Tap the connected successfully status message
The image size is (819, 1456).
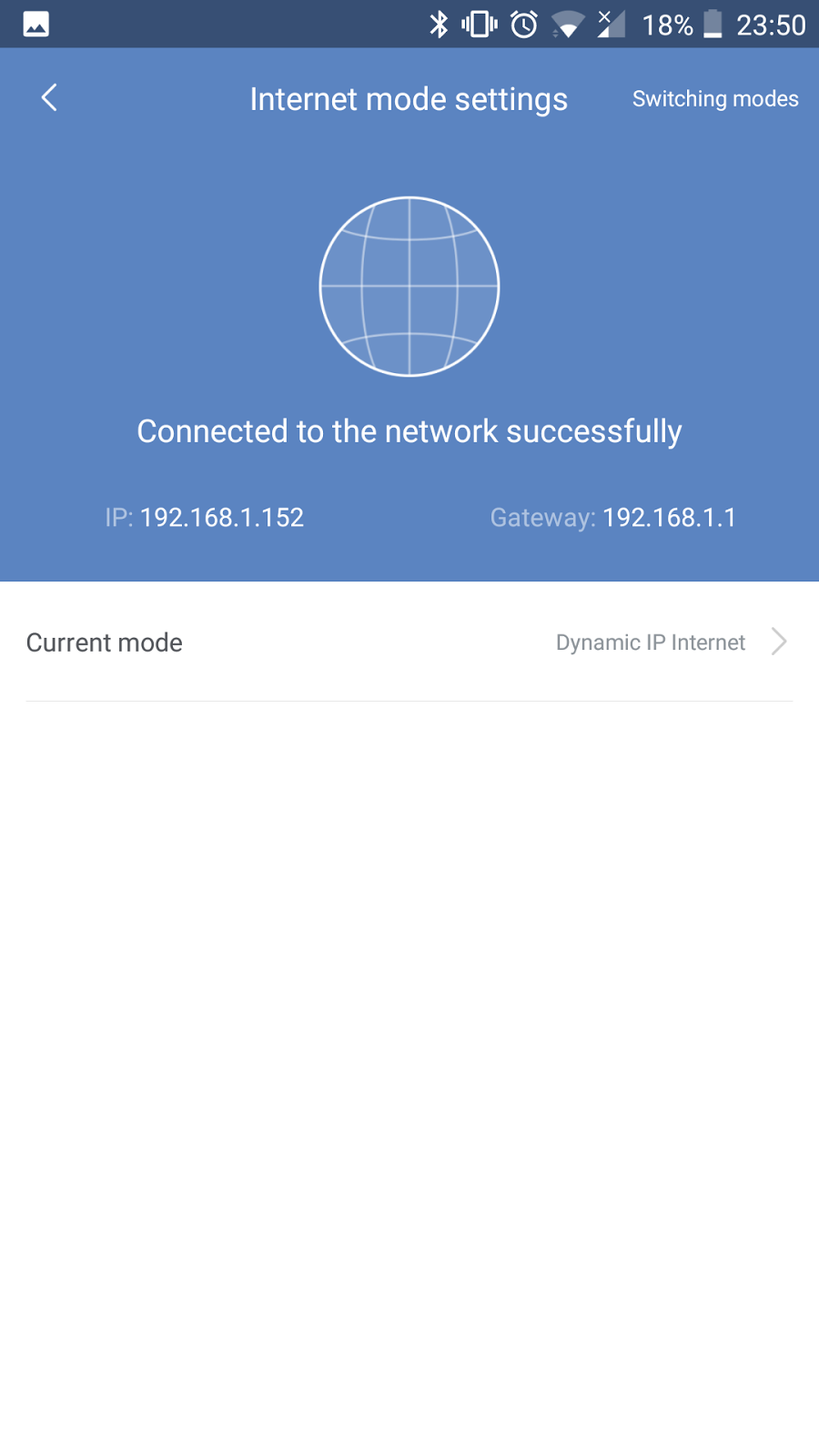tap(409, 430)
